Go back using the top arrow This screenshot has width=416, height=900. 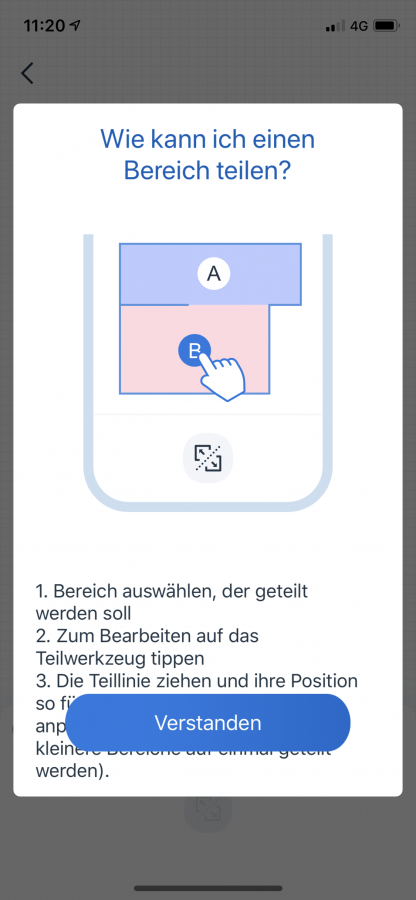(x=27, y=73)
